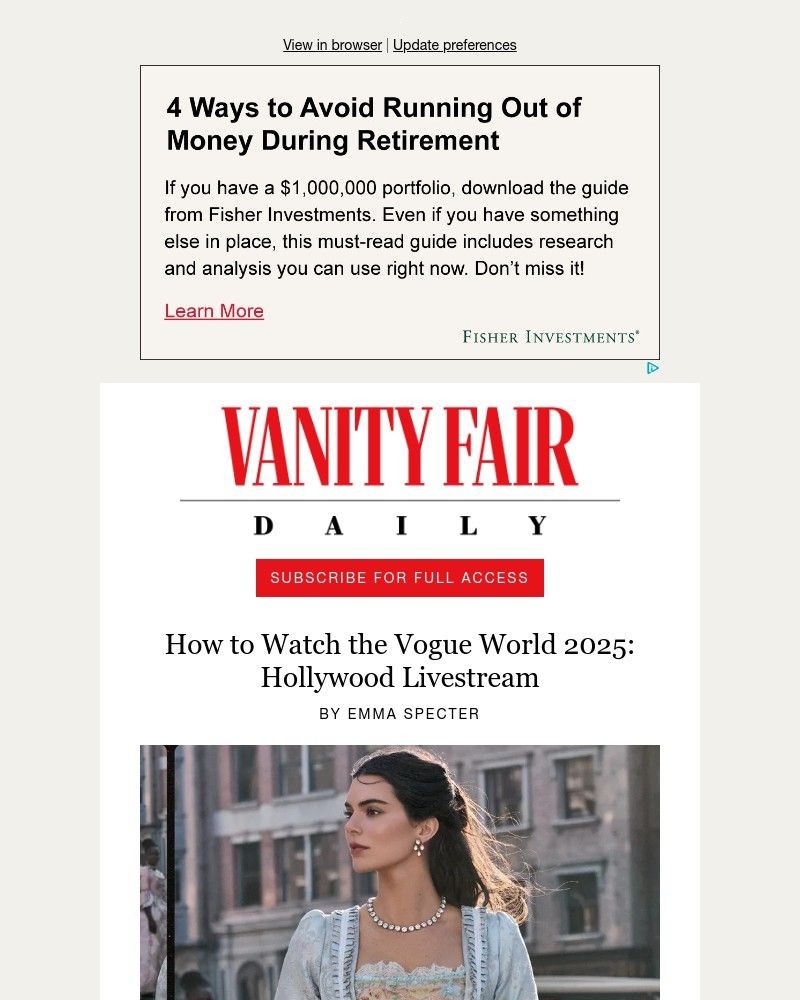Open the View in browser link
This screenshot has height=1000, width=800.
point(332,45)
